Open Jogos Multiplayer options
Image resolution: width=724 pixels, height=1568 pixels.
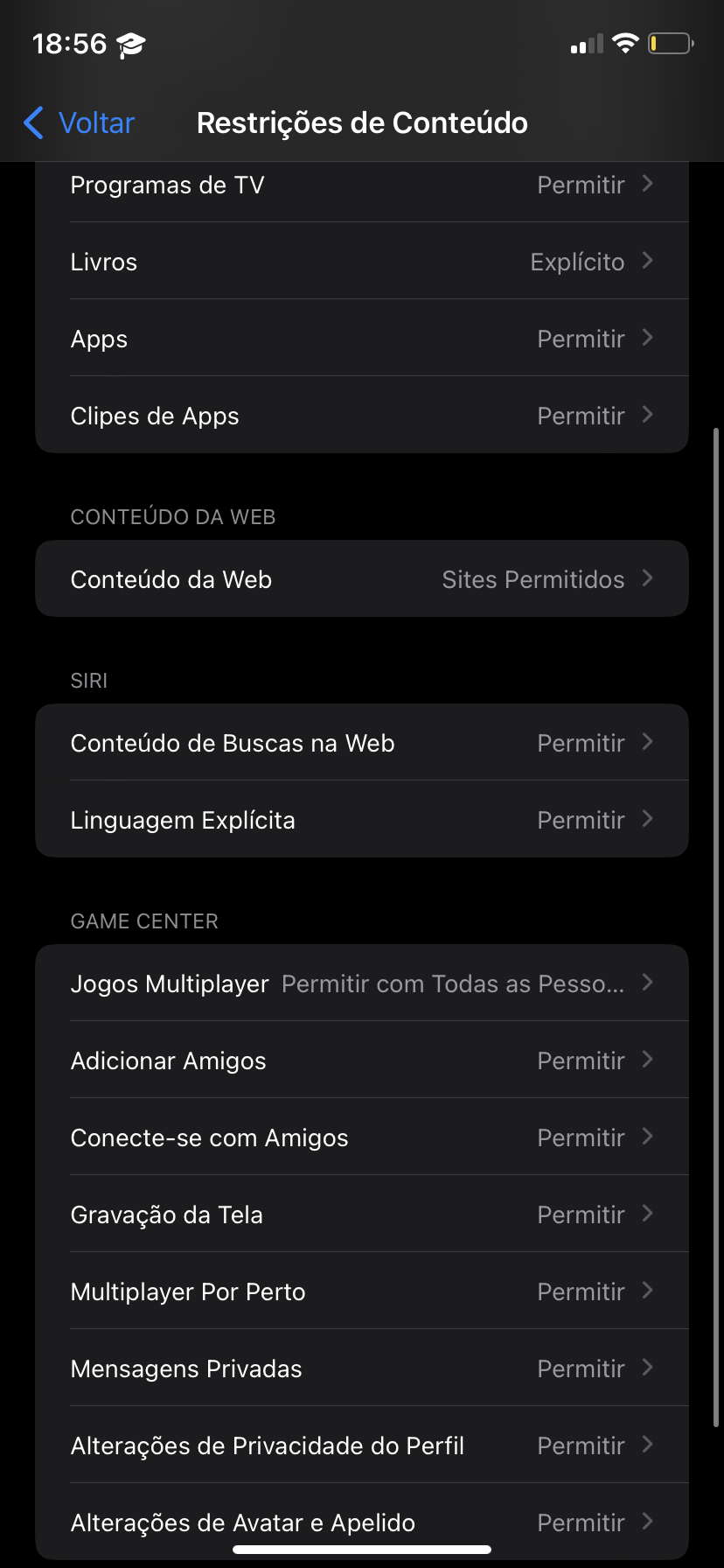point(362,983)
